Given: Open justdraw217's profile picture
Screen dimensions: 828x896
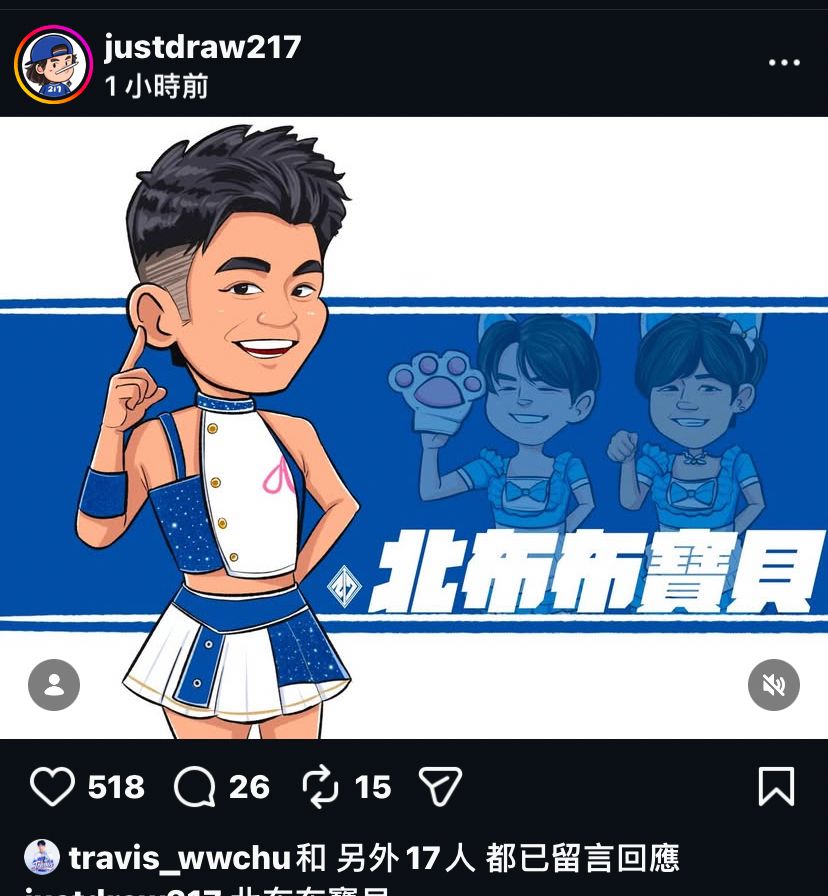Looking at the screenshot, I should 53,65.
